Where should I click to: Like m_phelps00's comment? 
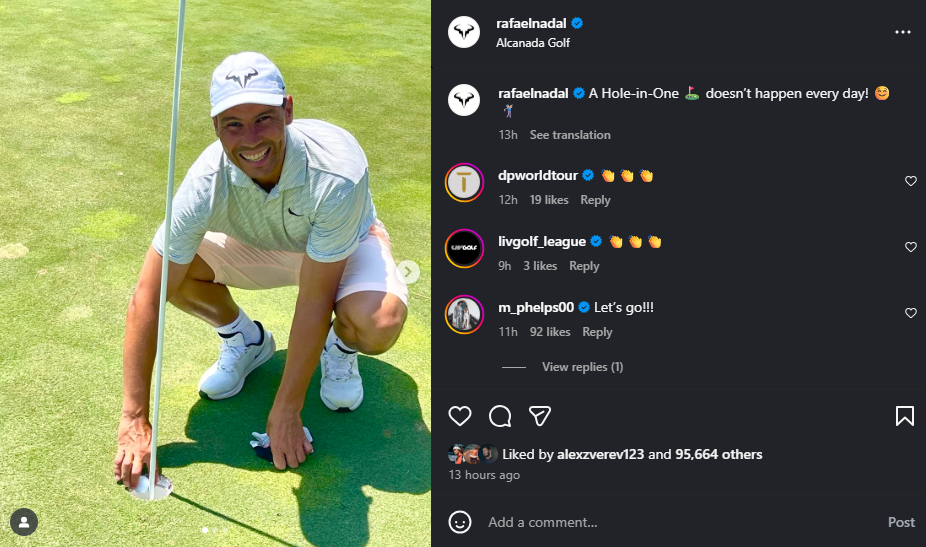point(911,313)
